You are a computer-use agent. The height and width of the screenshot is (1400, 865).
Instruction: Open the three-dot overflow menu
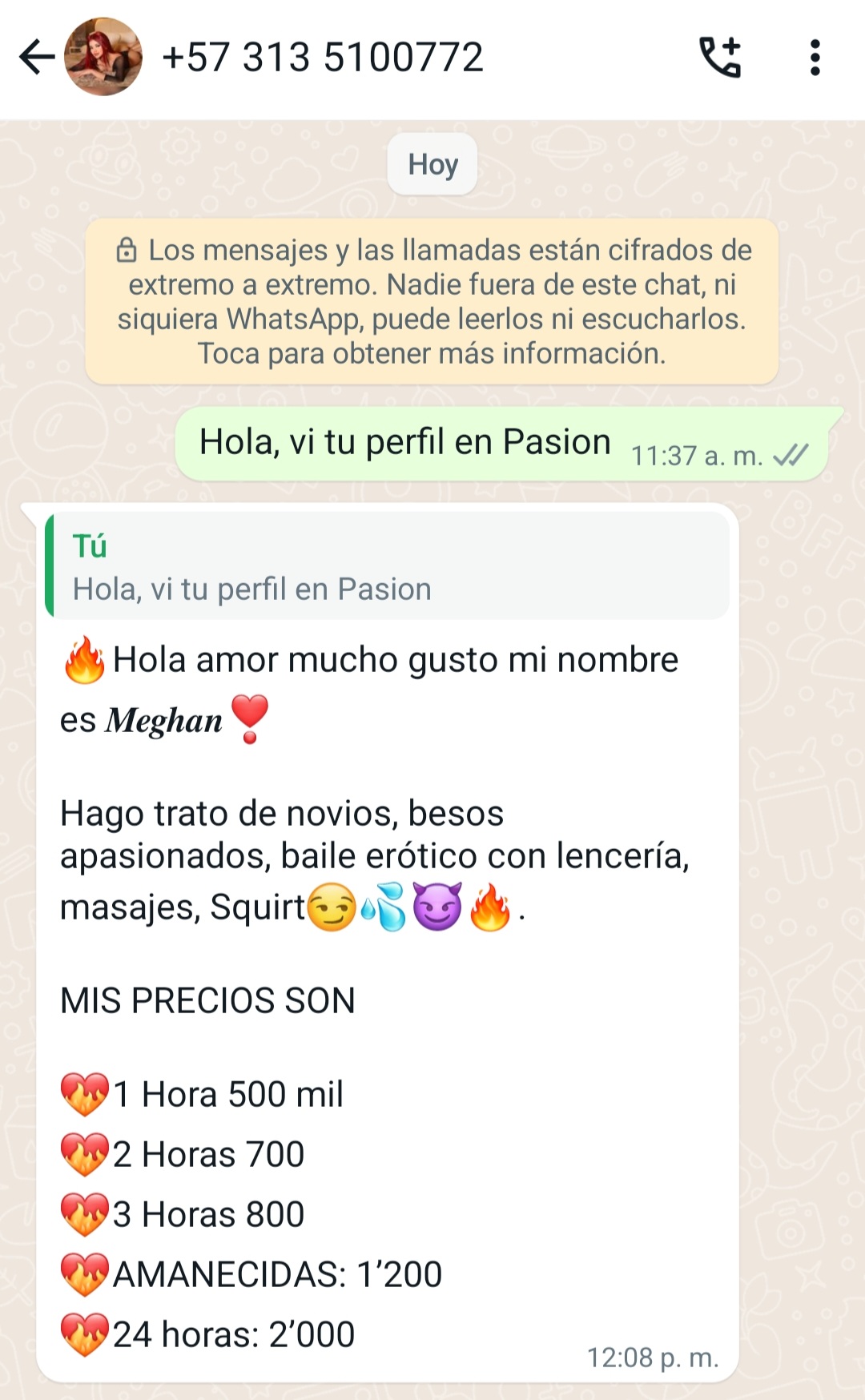pyautogui.click(x=815, y=58)
